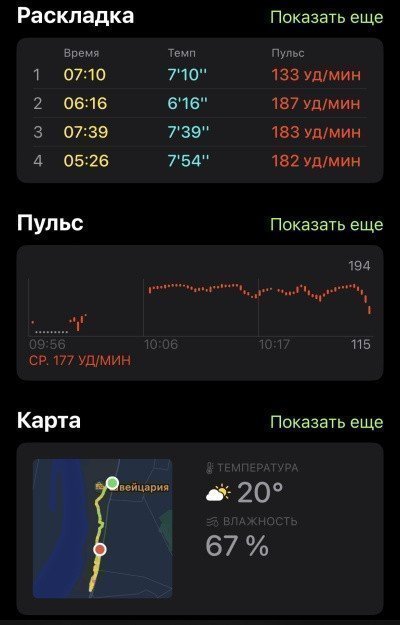The width and height of the screenshot is (400, 625).
Task: Open the route map thumbnail
Action: pyautogui.click(x=102, y=529)
